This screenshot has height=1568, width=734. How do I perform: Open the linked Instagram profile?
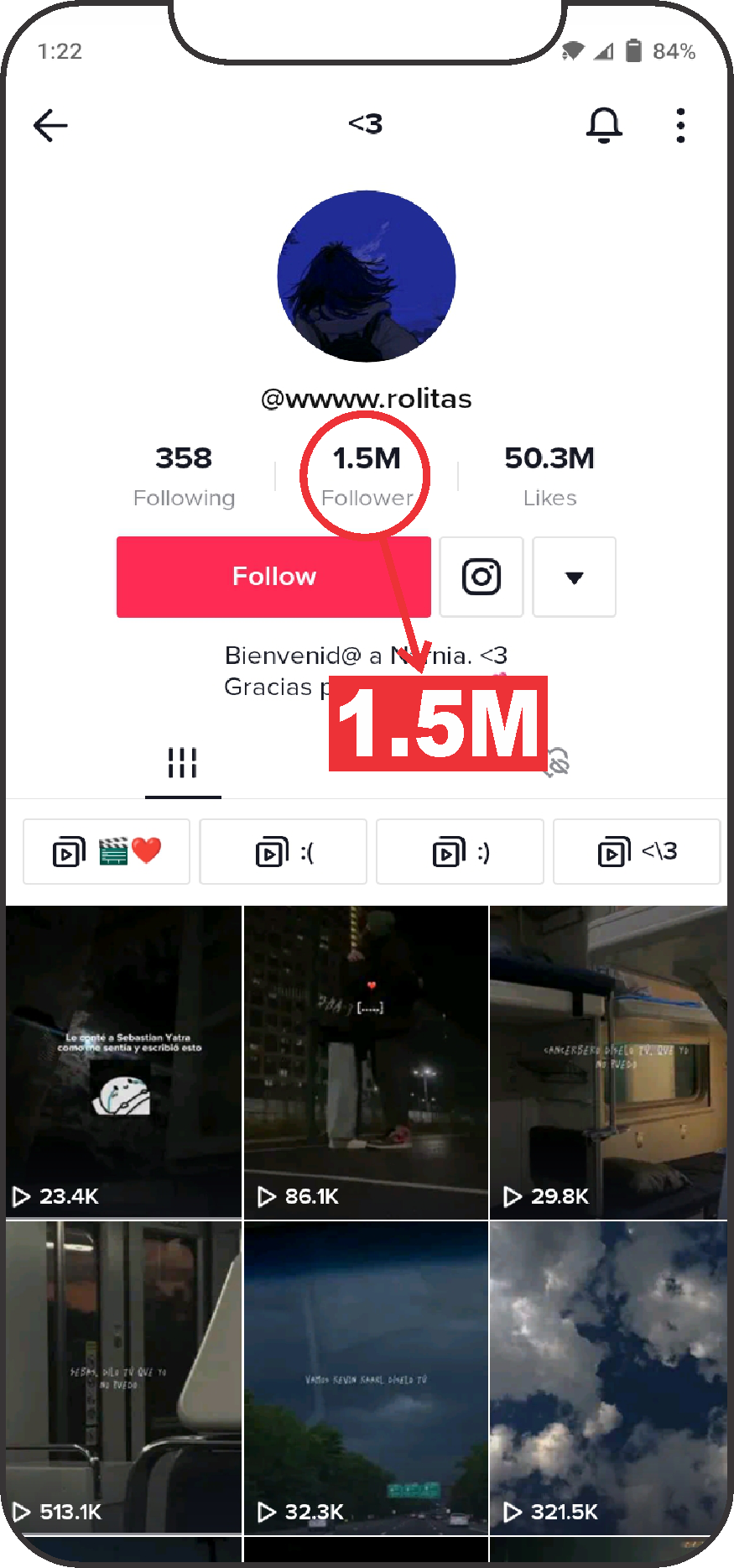(482, 577)
